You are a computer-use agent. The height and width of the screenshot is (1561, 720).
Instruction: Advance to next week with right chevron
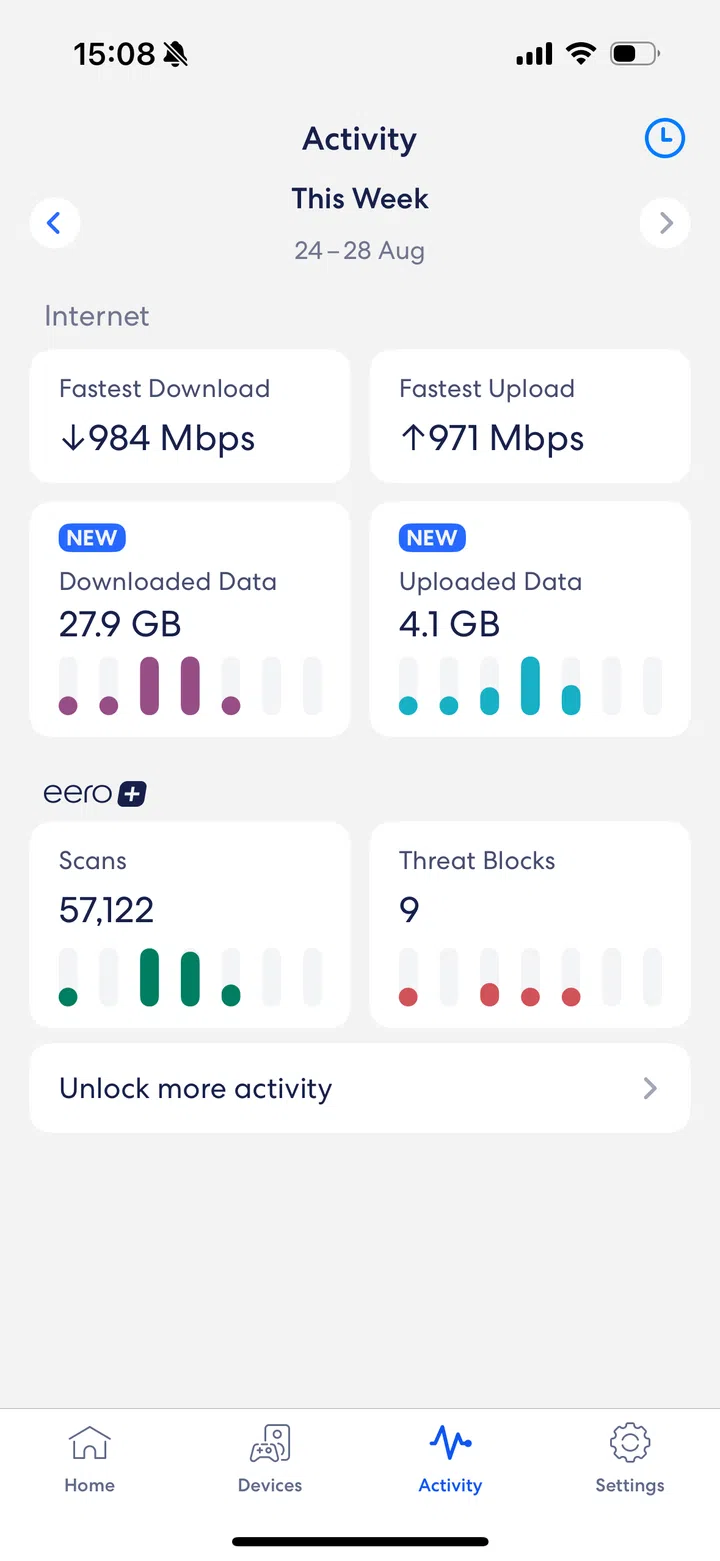665,222
